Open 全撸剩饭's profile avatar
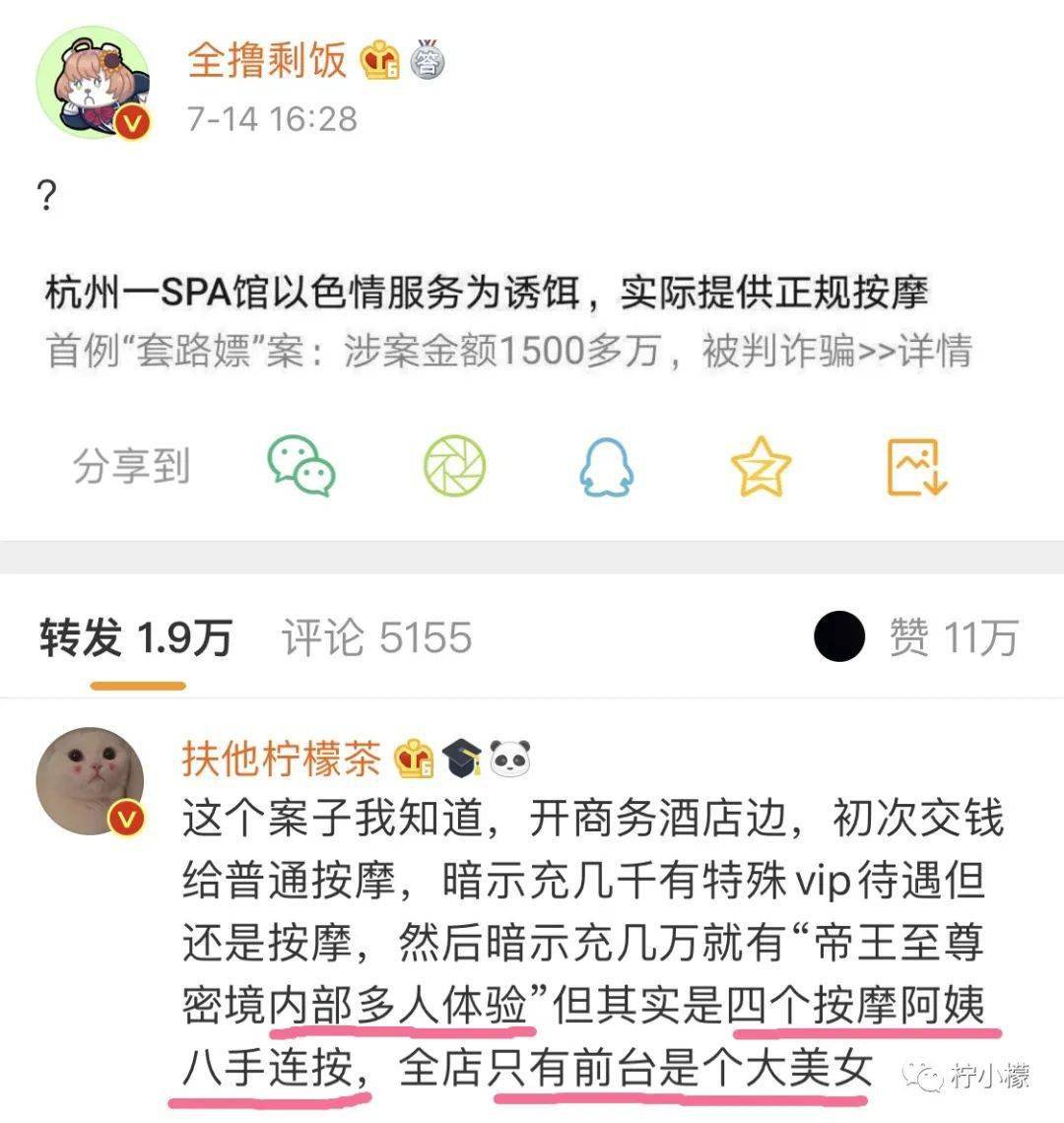Screen dimensions: 1064x1123 click(93, 84)
